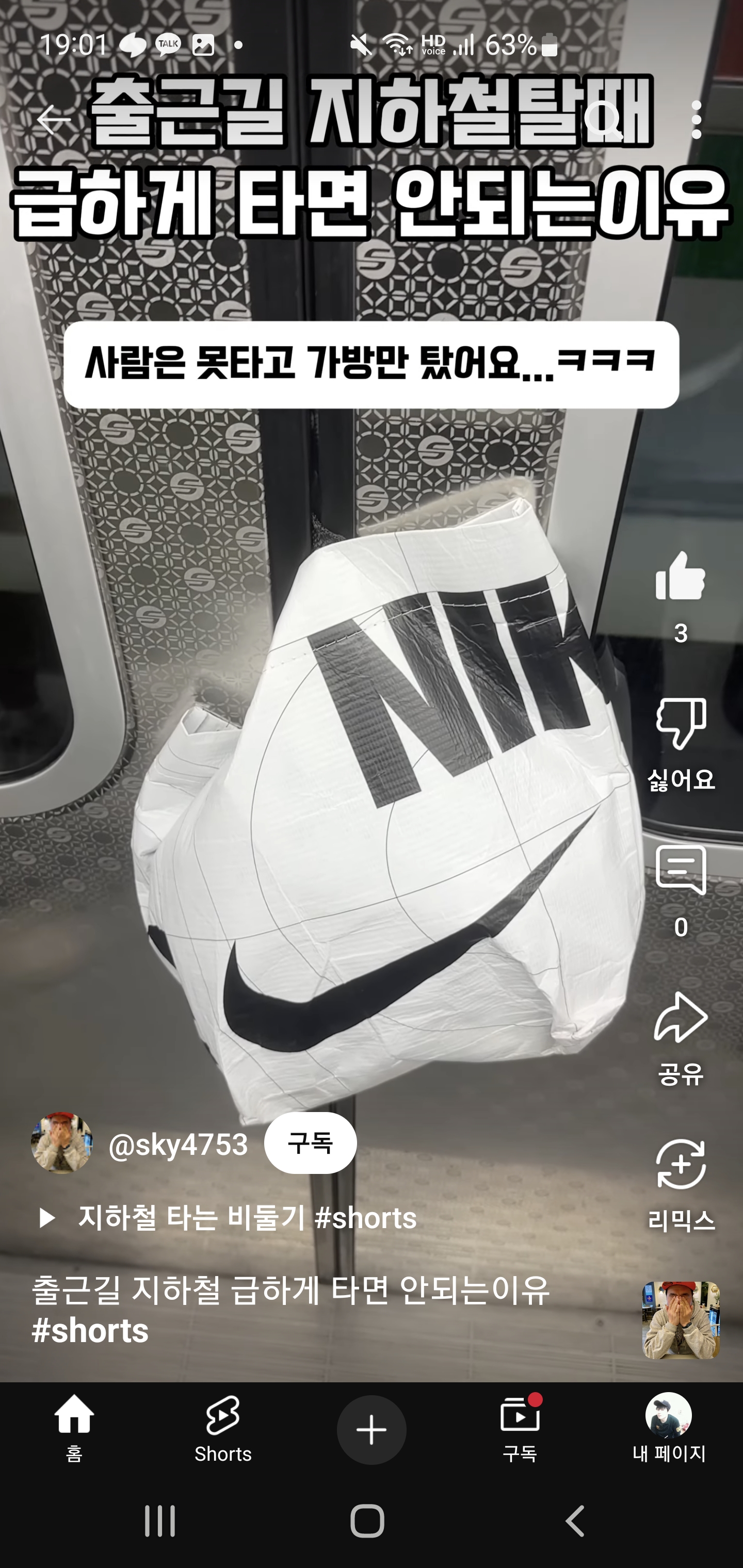Tap the system home button
The image size is (743, 1568).
click(x=367, y=1521)
